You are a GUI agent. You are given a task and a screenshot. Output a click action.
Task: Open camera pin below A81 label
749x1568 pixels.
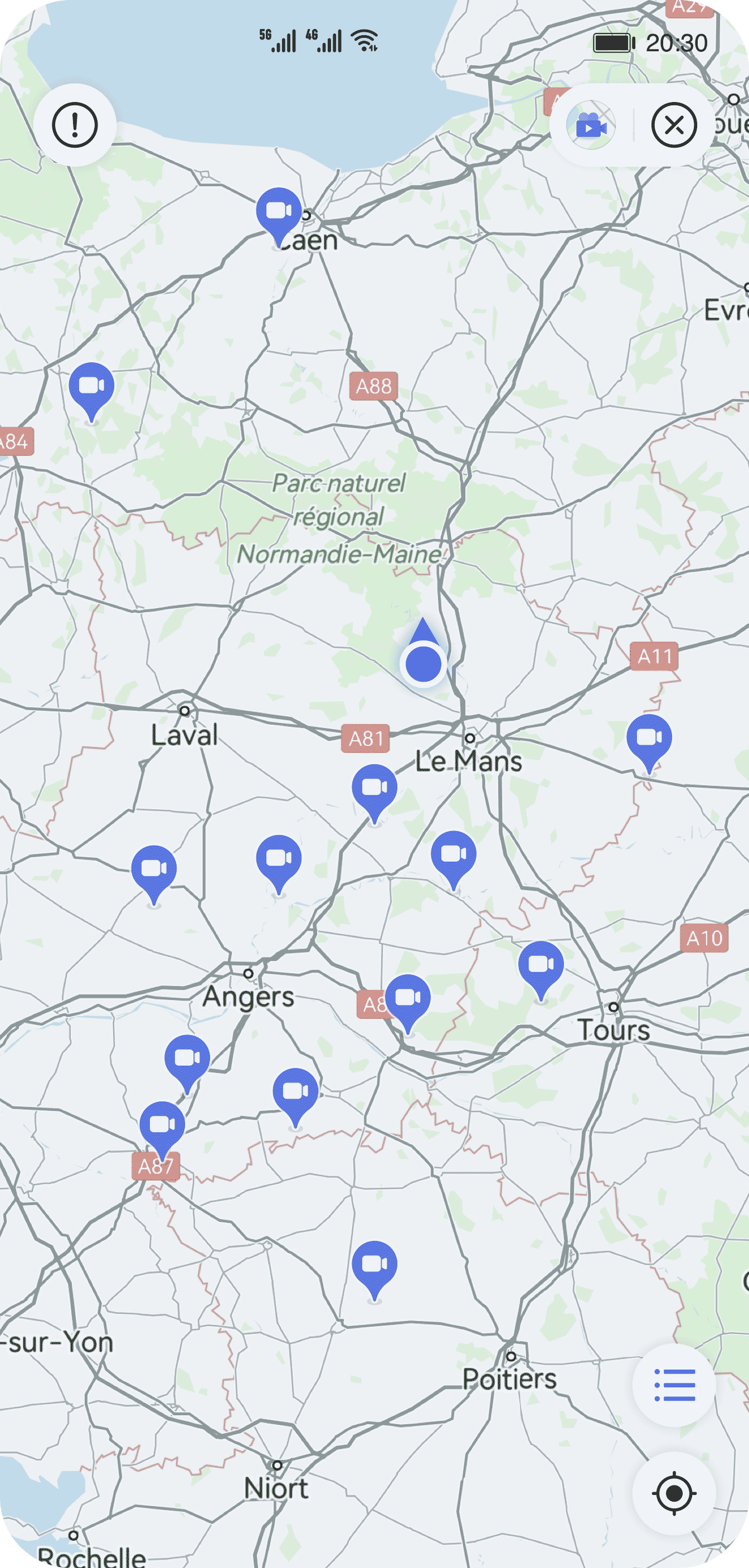click(x=374, y=789)
